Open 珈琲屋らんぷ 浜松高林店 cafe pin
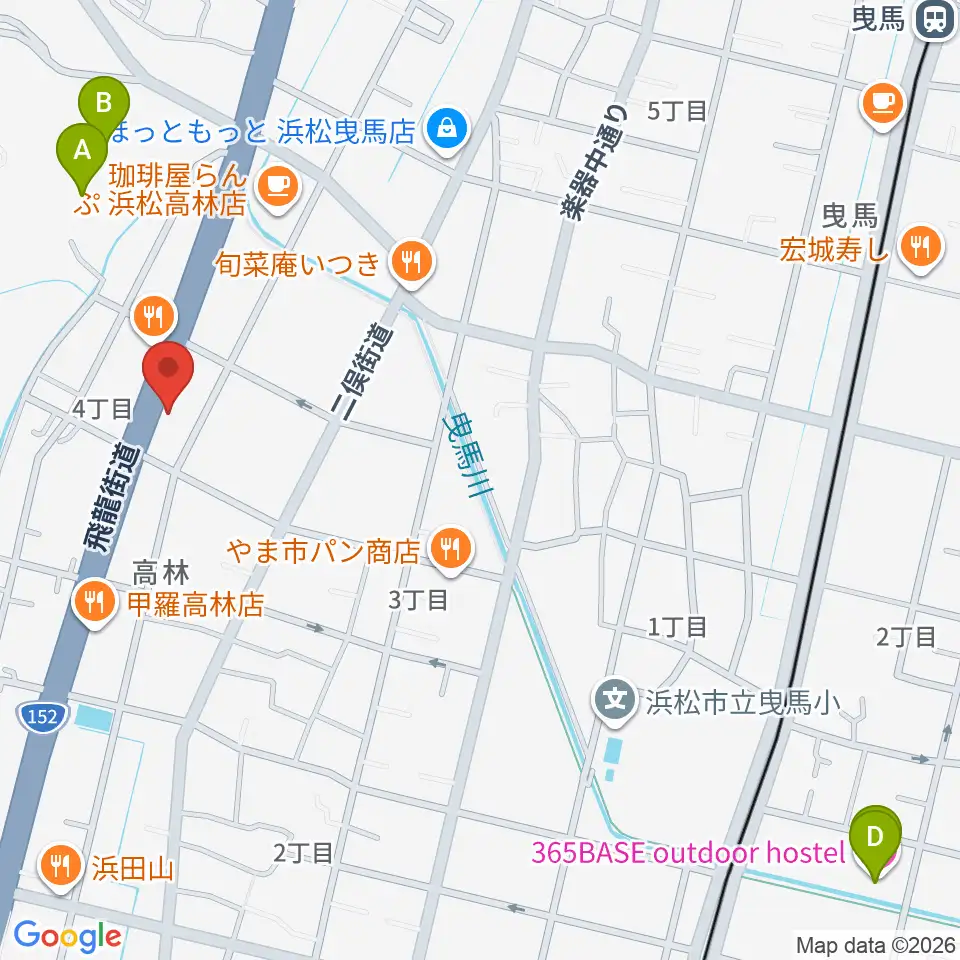 [x=278, y=189]
